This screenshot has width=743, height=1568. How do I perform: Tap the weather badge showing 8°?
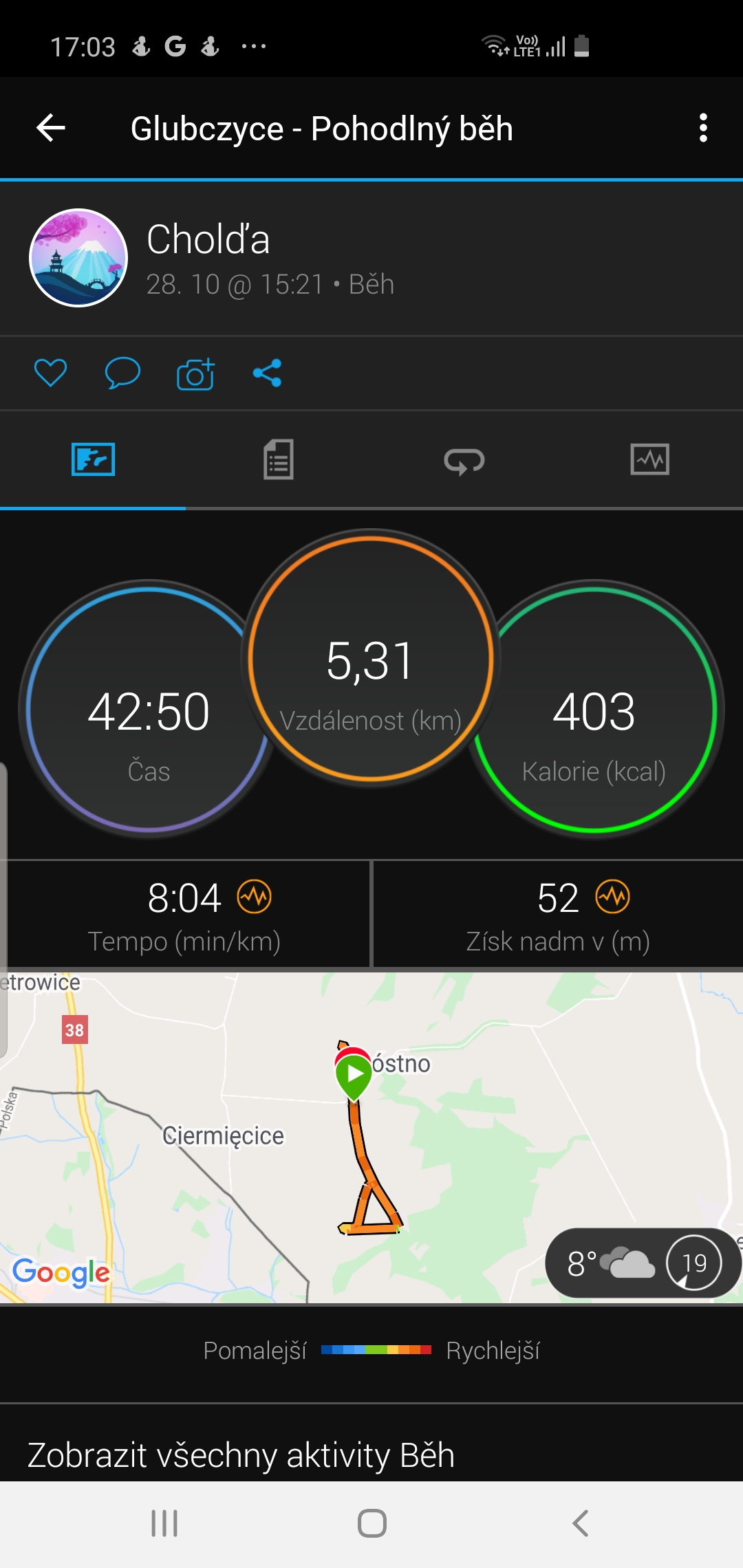point(643,1263)
